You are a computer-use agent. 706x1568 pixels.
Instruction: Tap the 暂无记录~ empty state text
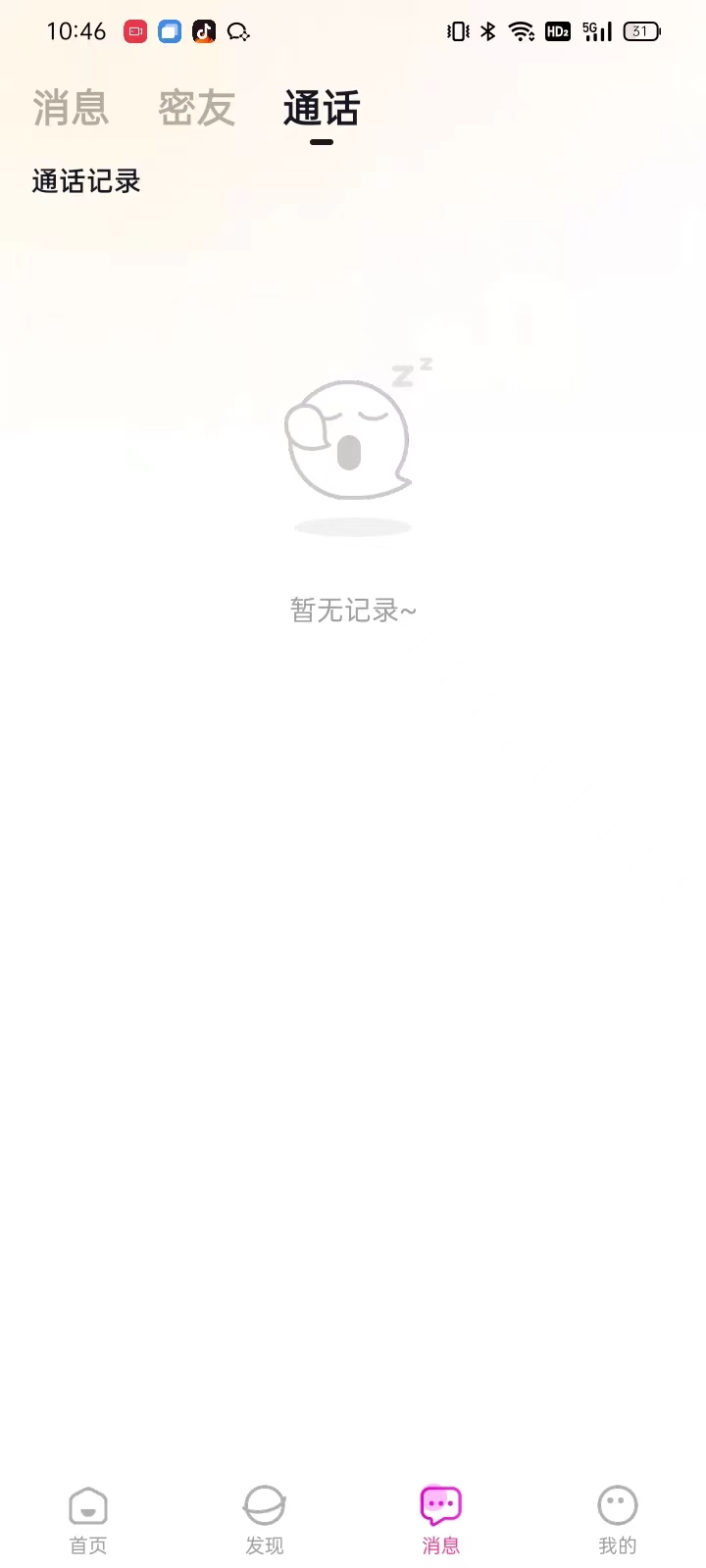[x=353, y=610]
